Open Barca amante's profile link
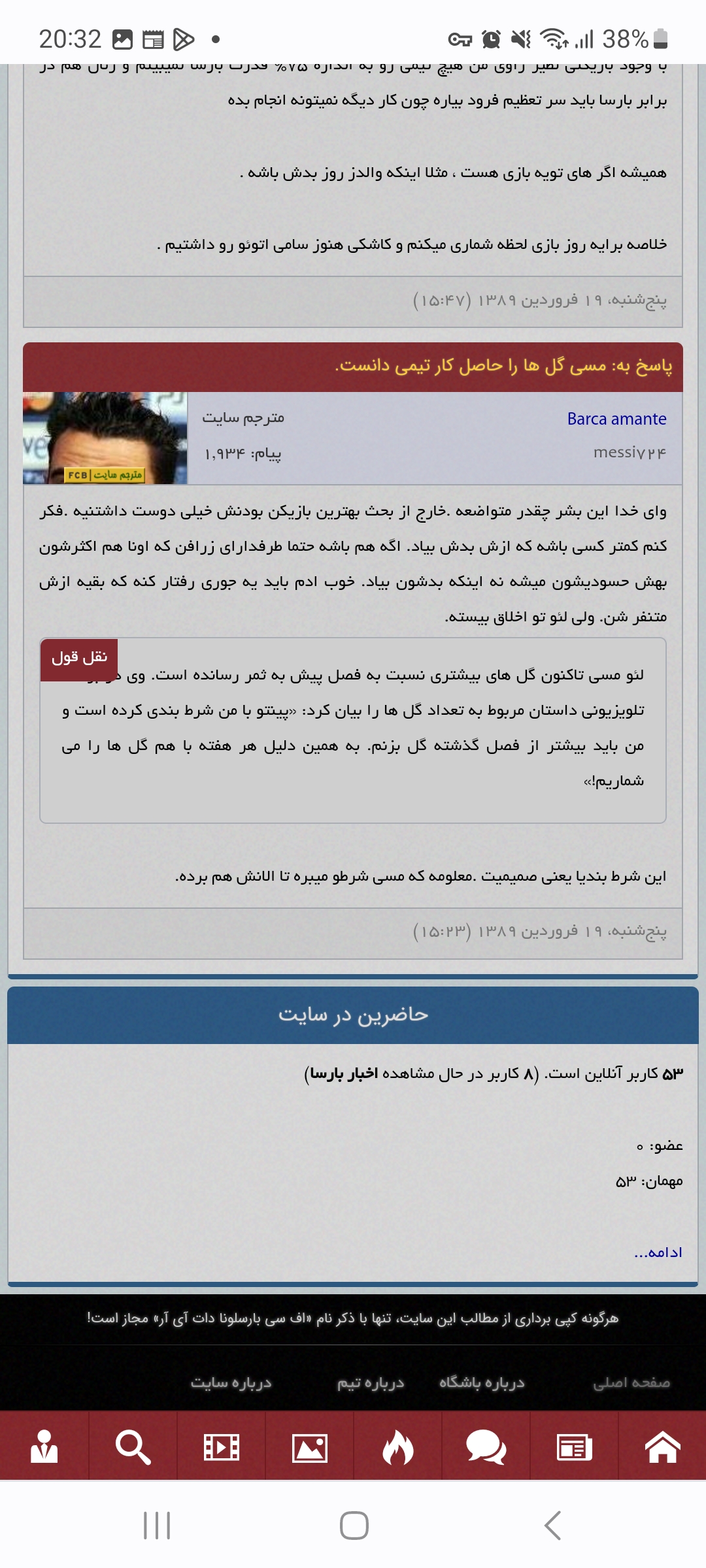Image resolution: width=706 pixels, height=1568 pixels. coord(616,419)
